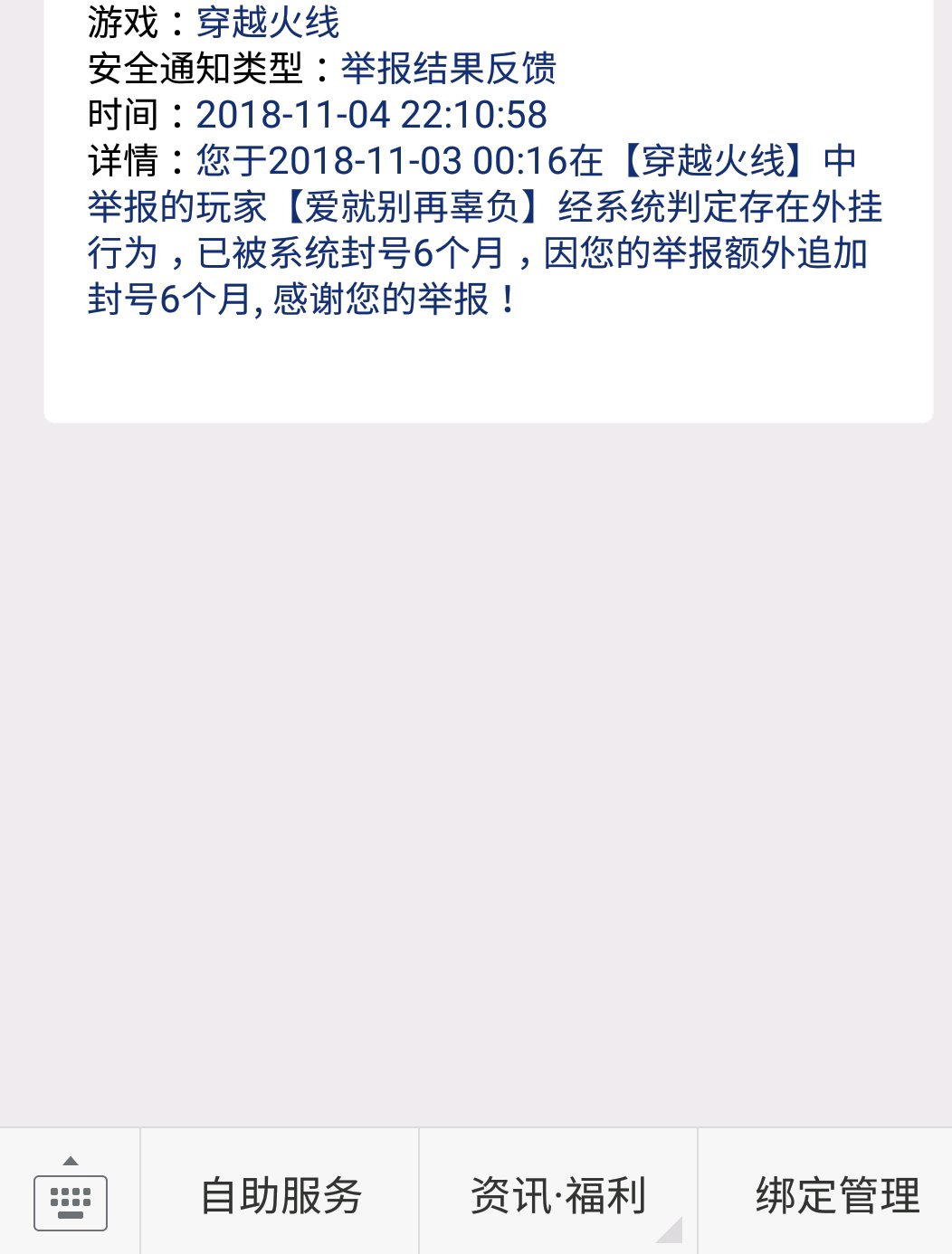The width and height of the screenshot is (952, 1254).
Task: Open the 资讯·福利 menu
Action: pos(558,1193)
